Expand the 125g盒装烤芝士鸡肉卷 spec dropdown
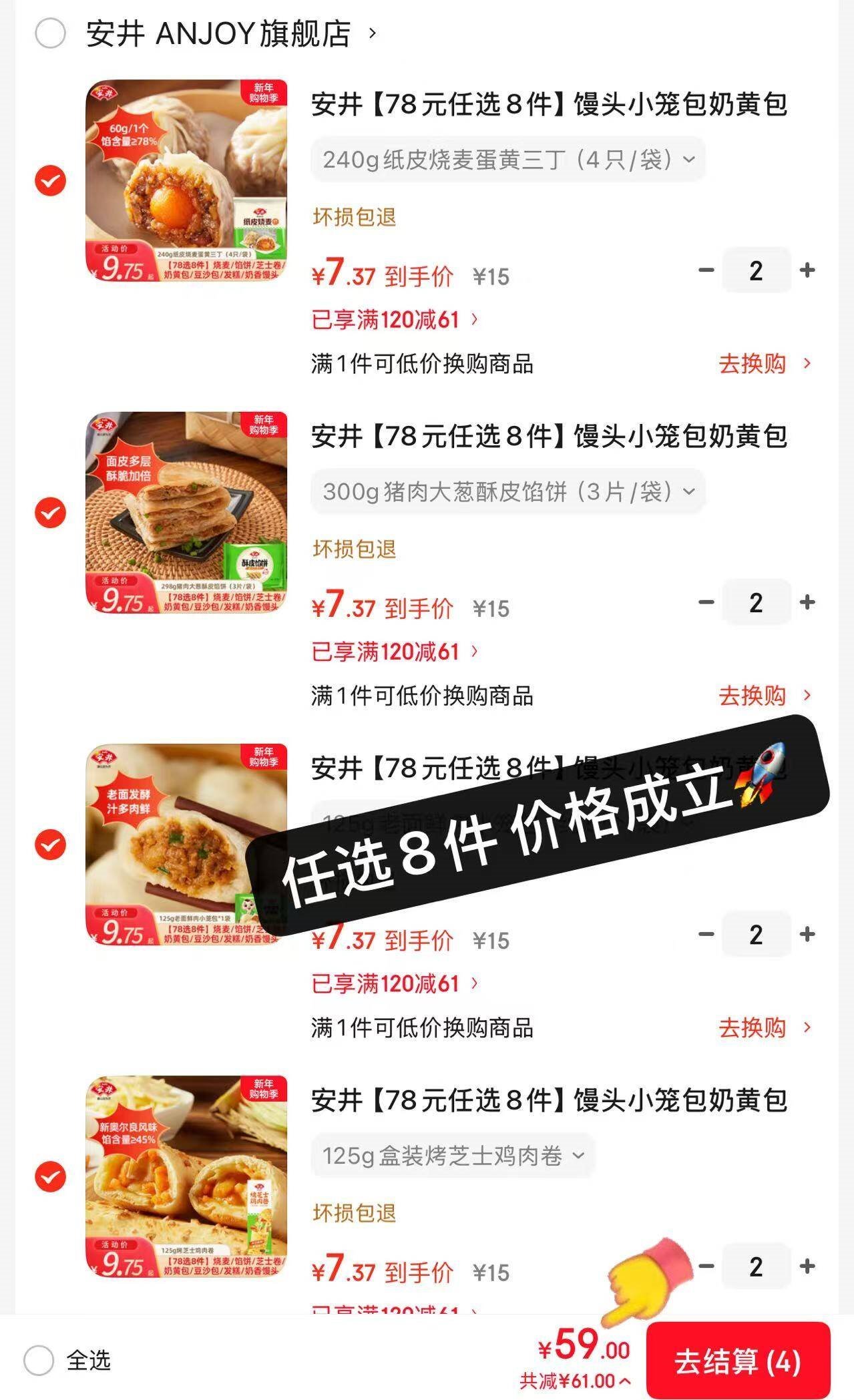 [453, 1156]
